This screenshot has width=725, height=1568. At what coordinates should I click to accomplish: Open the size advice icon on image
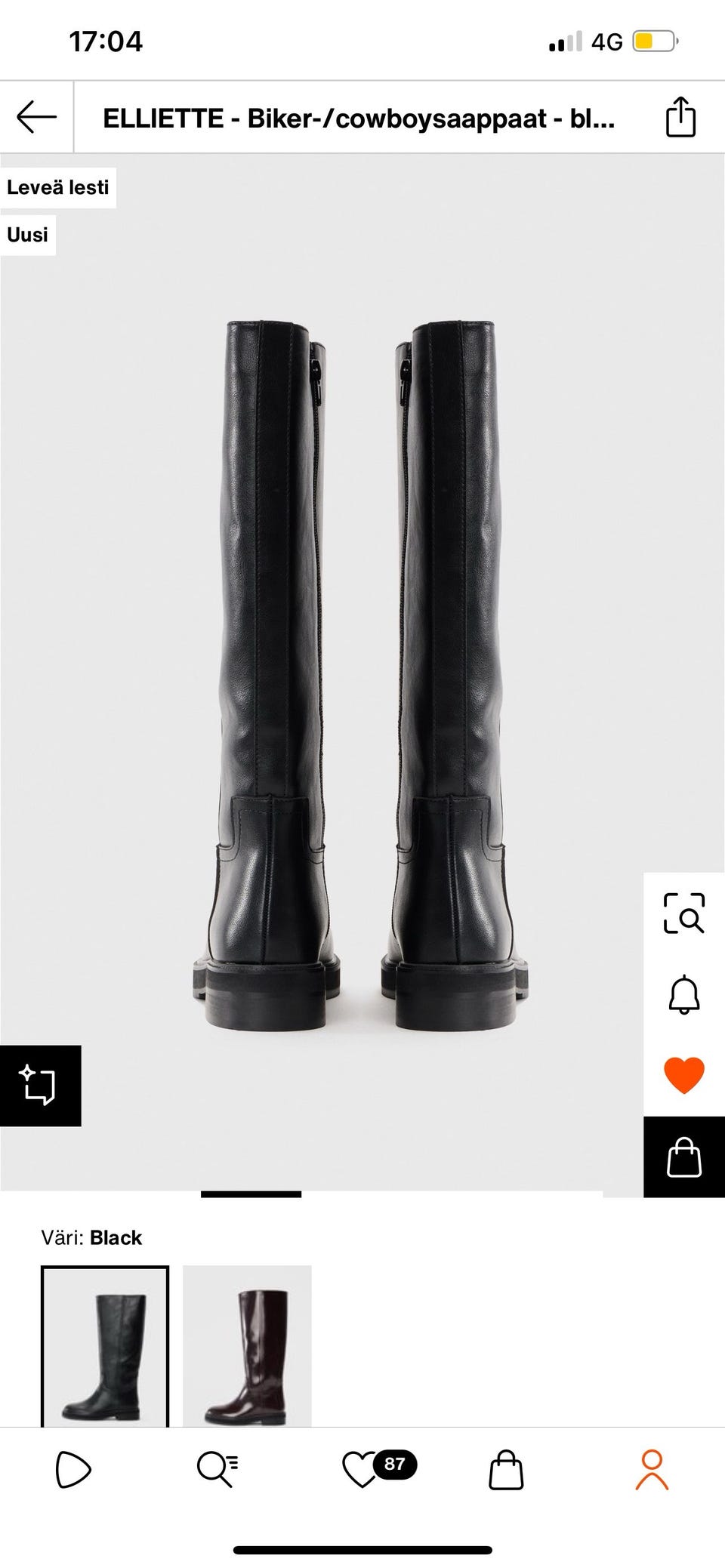click(40, 1086)
